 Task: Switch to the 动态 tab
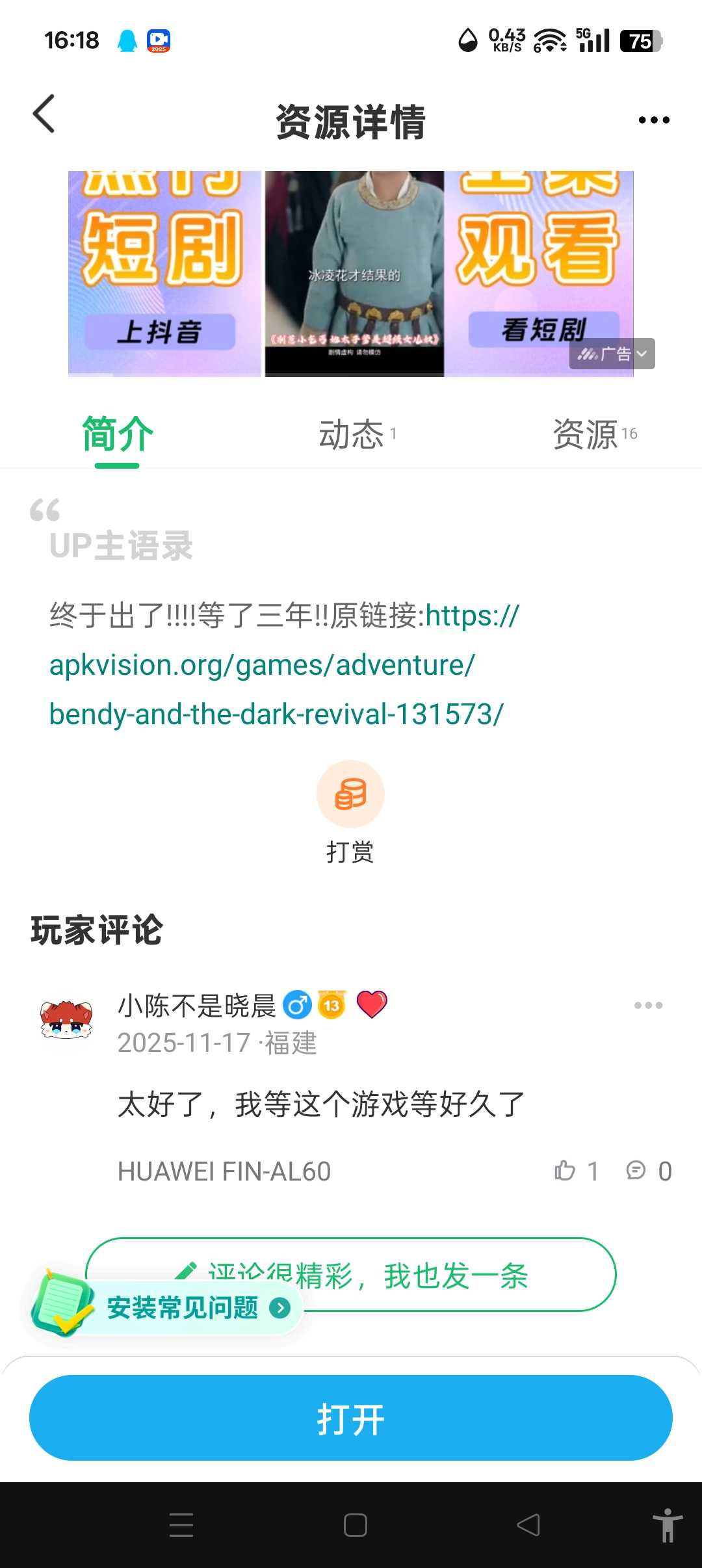point(356,434)
